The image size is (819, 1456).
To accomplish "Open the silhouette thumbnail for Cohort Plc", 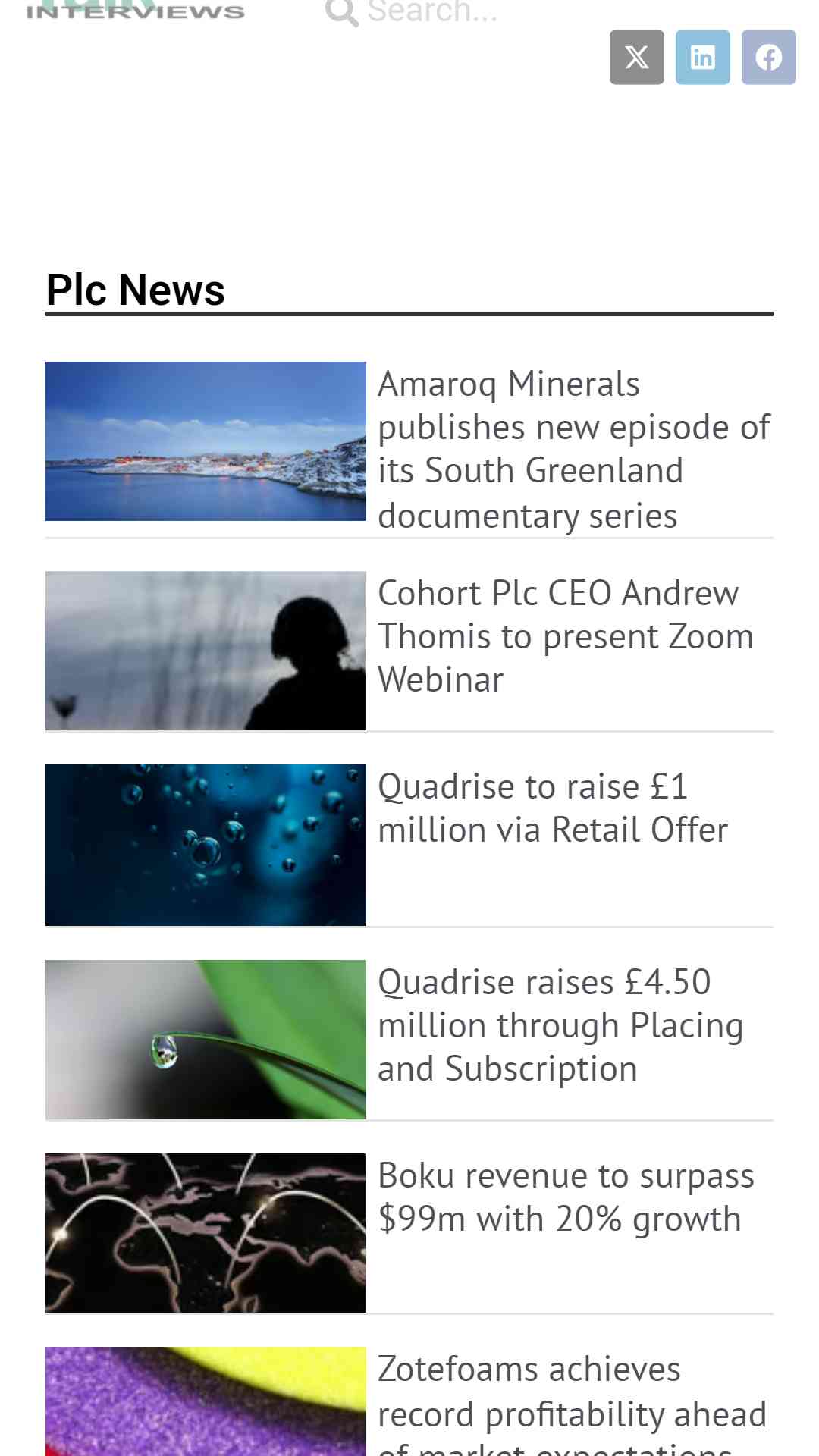I will (206, 651).
